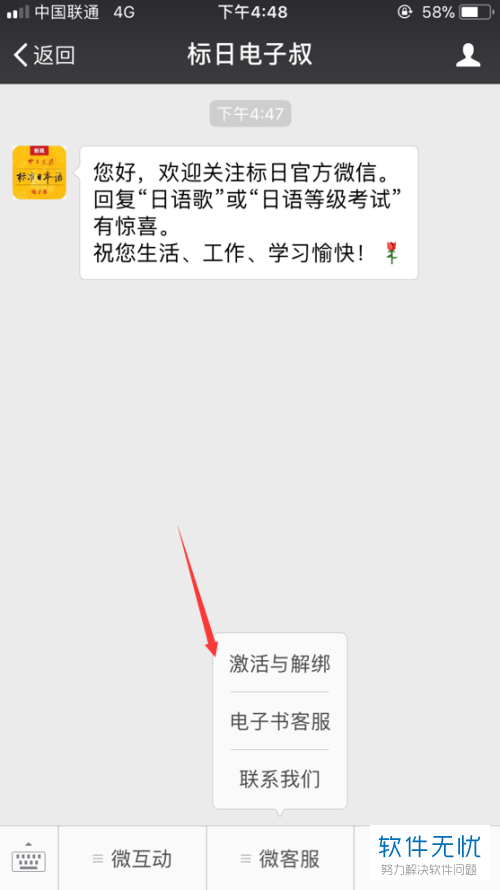The width and height of the screenshot is (500, 890).
Task: Open 电子书客服 menu option
Action: click(280, 721)
